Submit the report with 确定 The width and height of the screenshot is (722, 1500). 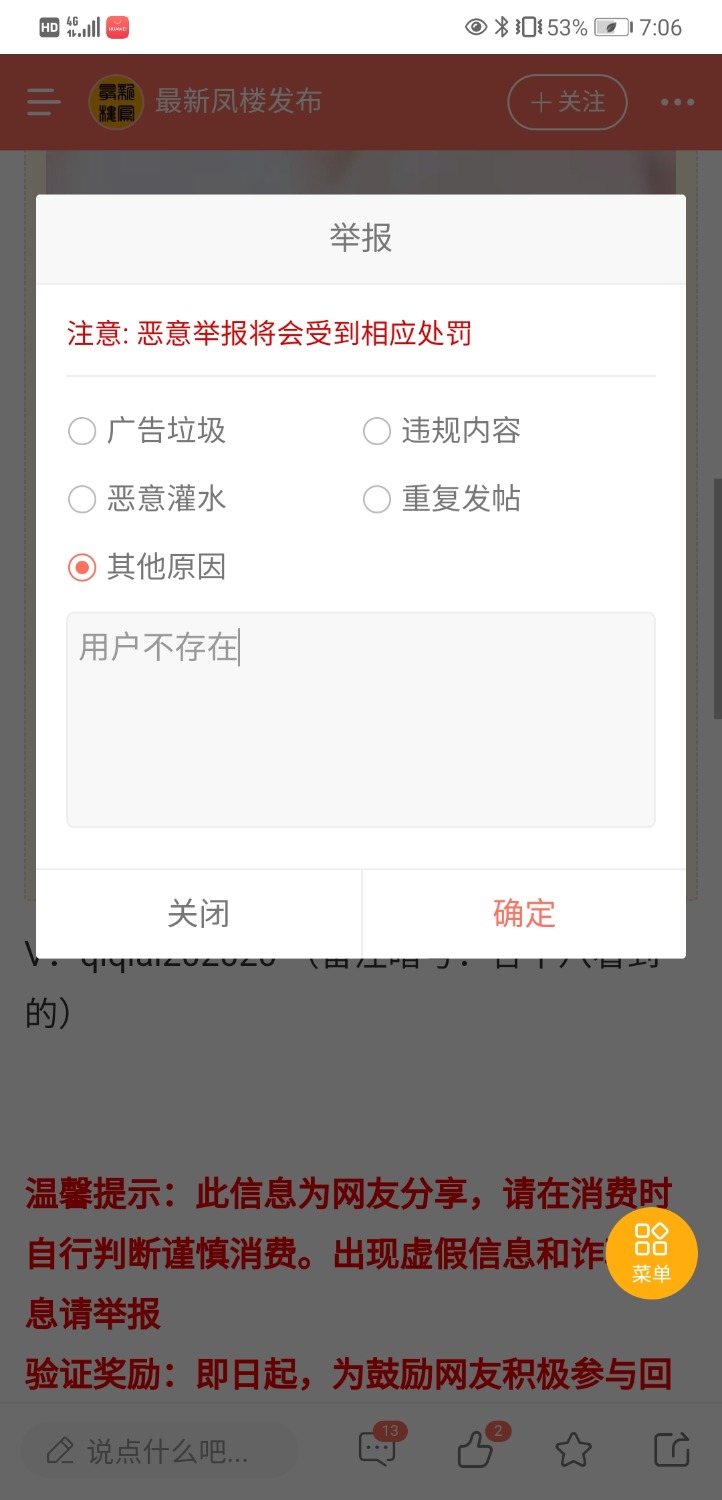[x=523, y=913]
